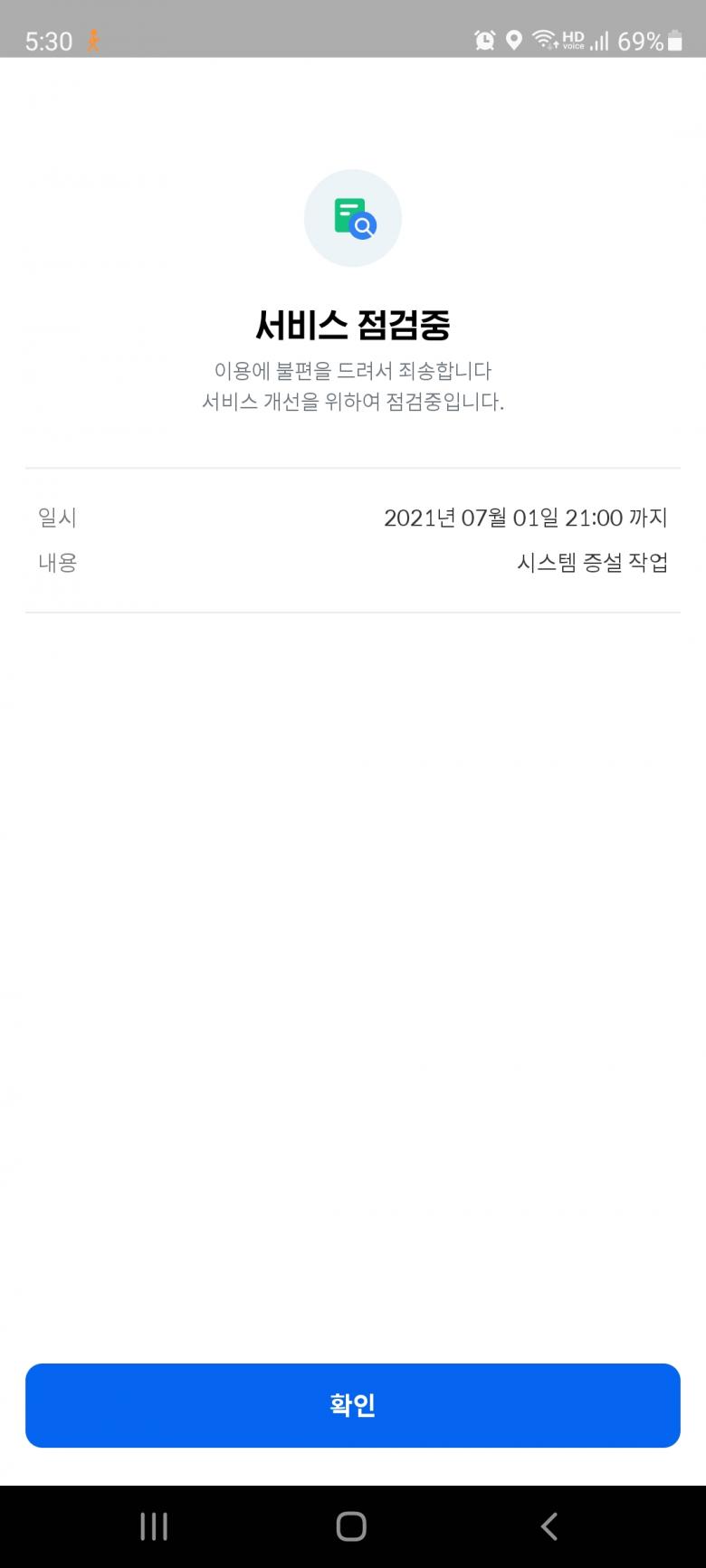Go back using the system back arrow
The image size is (706, 1568).
(x=549, y=1526)
